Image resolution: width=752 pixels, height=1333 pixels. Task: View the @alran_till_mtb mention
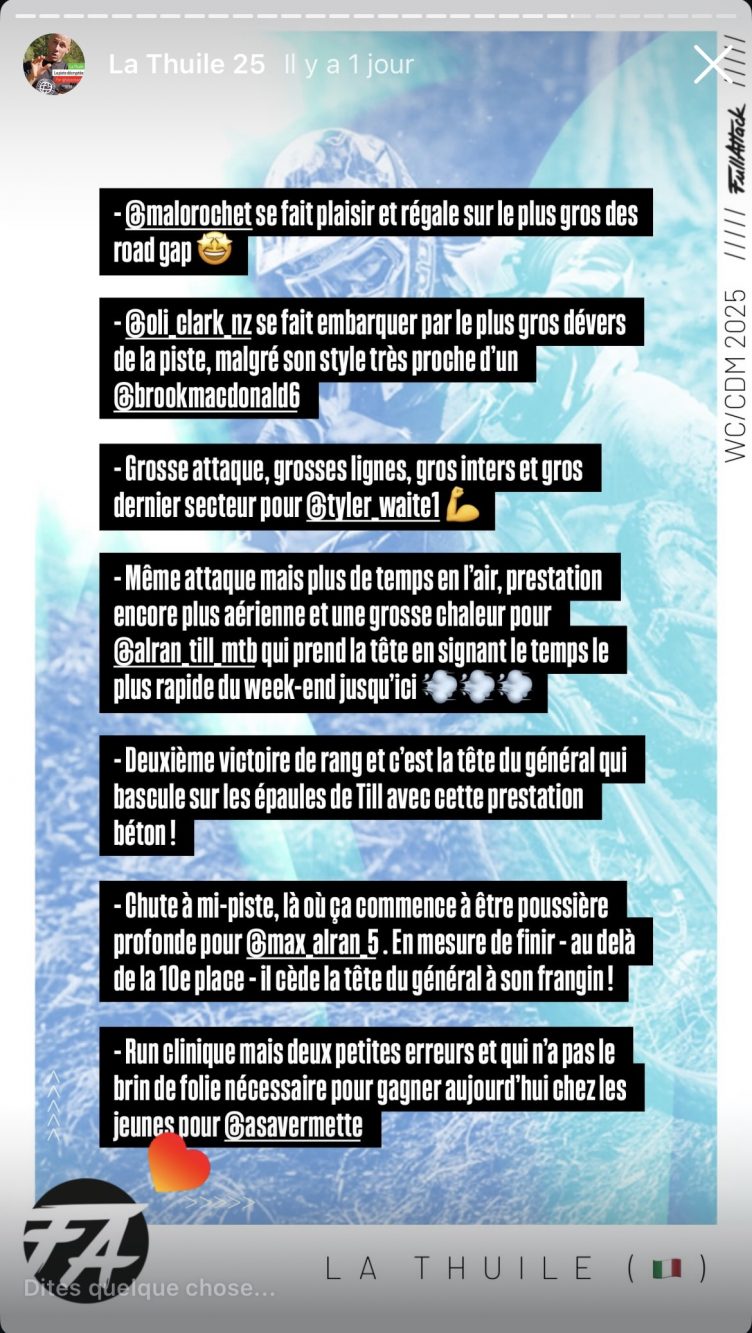185,653
